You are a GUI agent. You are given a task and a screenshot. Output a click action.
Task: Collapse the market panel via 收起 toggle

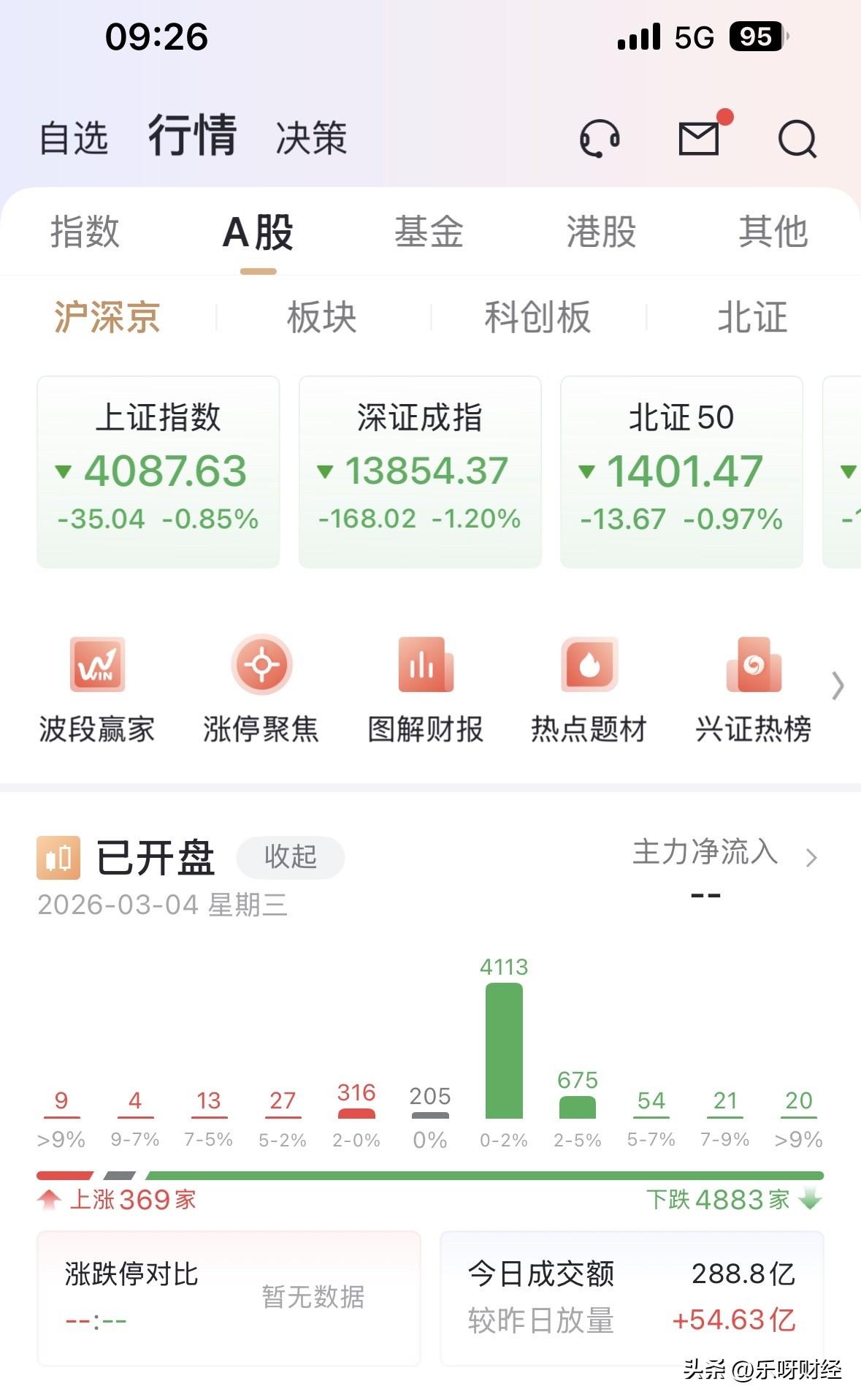pos(289,859)
